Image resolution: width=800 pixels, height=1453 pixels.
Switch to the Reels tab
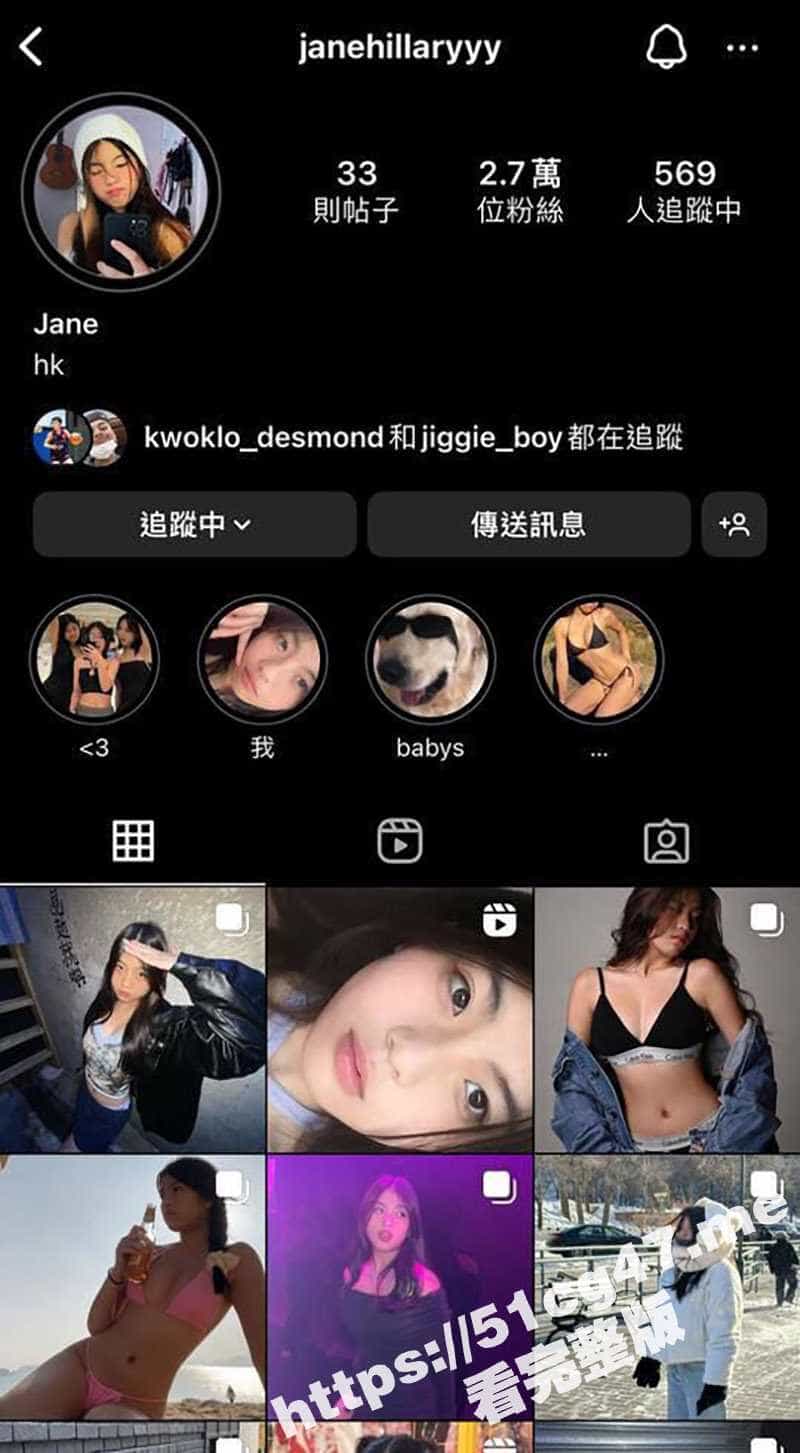point(400,841)
